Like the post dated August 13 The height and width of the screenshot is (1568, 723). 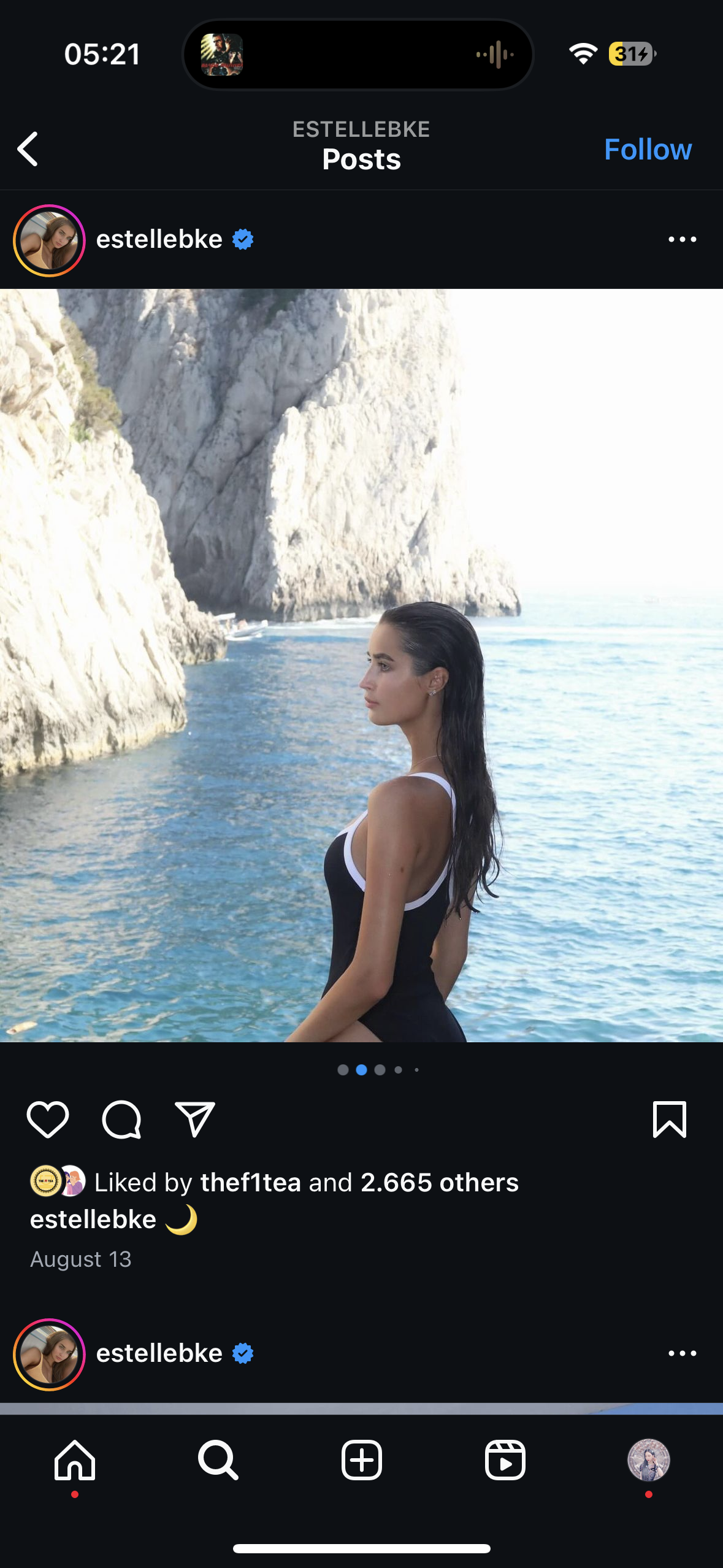click(48, 1120)
